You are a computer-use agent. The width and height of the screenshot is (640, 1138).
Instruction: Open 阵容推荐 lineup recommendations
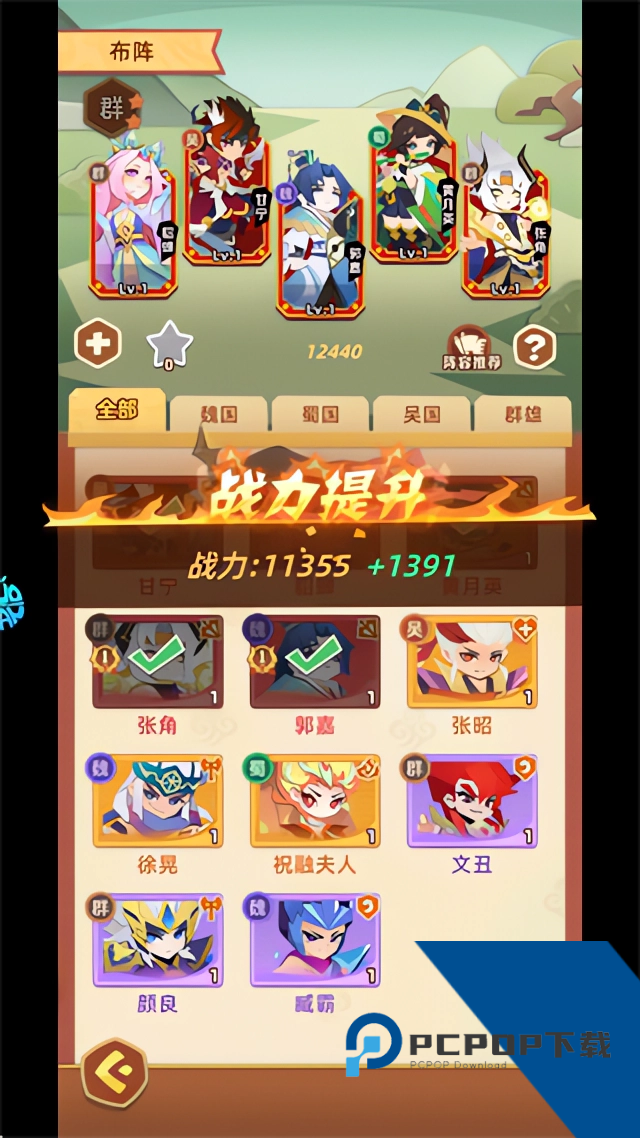coord(472,348)
